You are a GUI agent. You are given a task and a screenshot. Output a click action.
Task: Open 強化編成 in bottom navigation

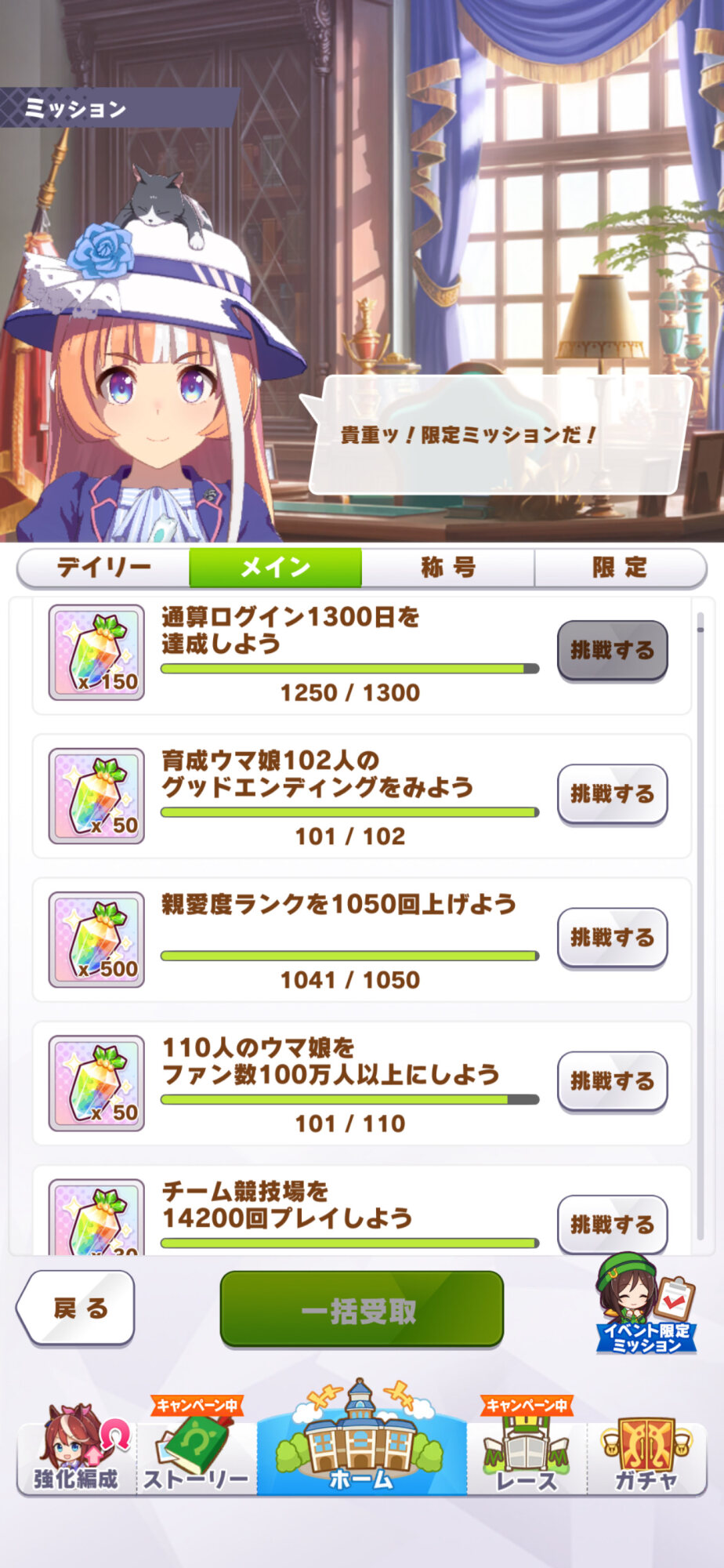77,1451
